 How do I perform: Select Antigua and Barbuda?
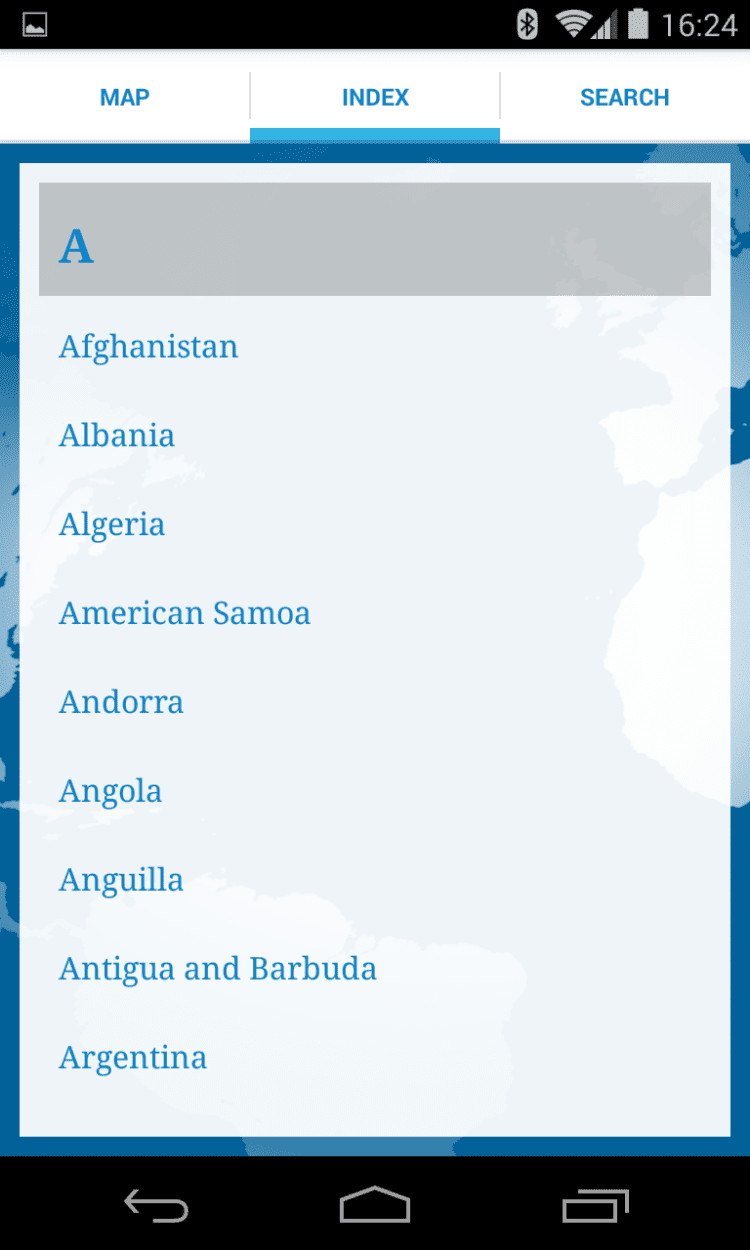(218, 969)
